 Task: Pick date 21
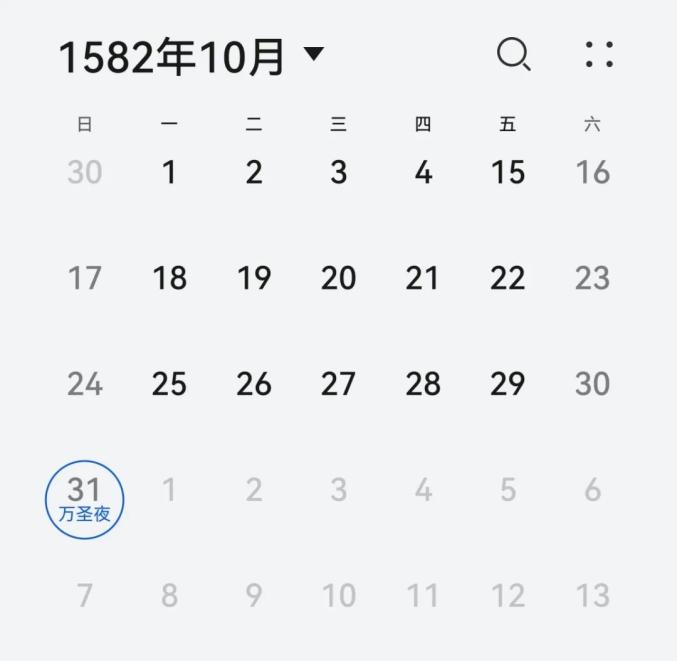tap(423, 278)
